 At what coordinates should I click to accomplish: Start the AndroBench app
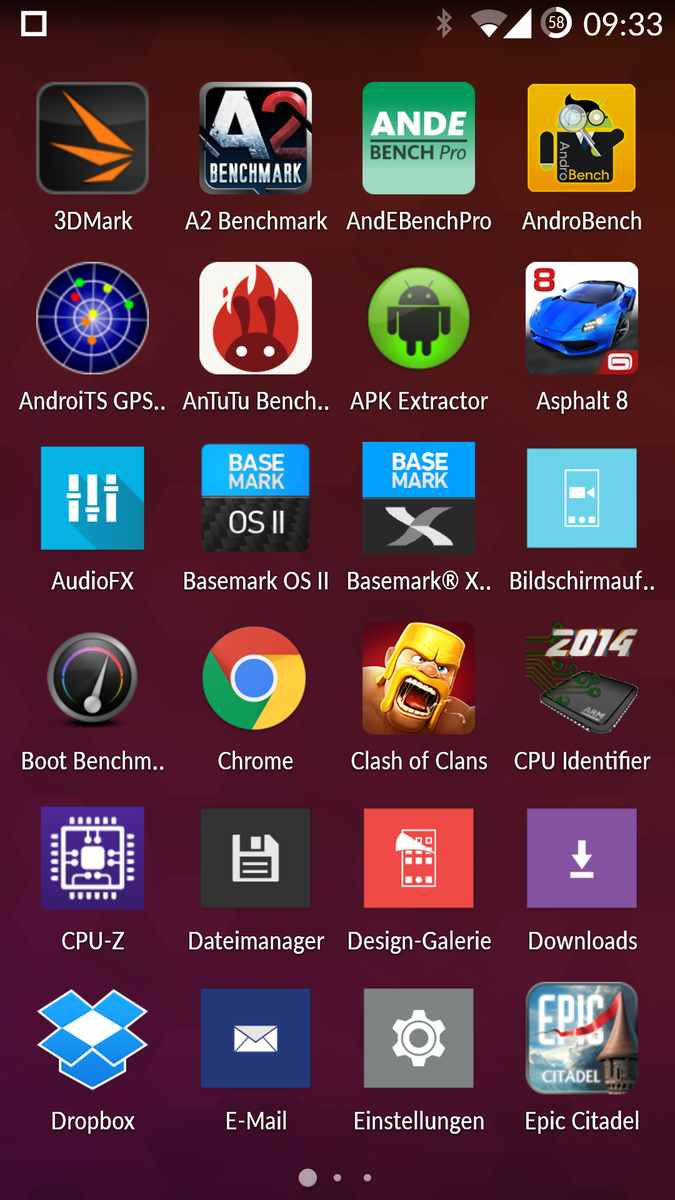[x=582, y=138]
